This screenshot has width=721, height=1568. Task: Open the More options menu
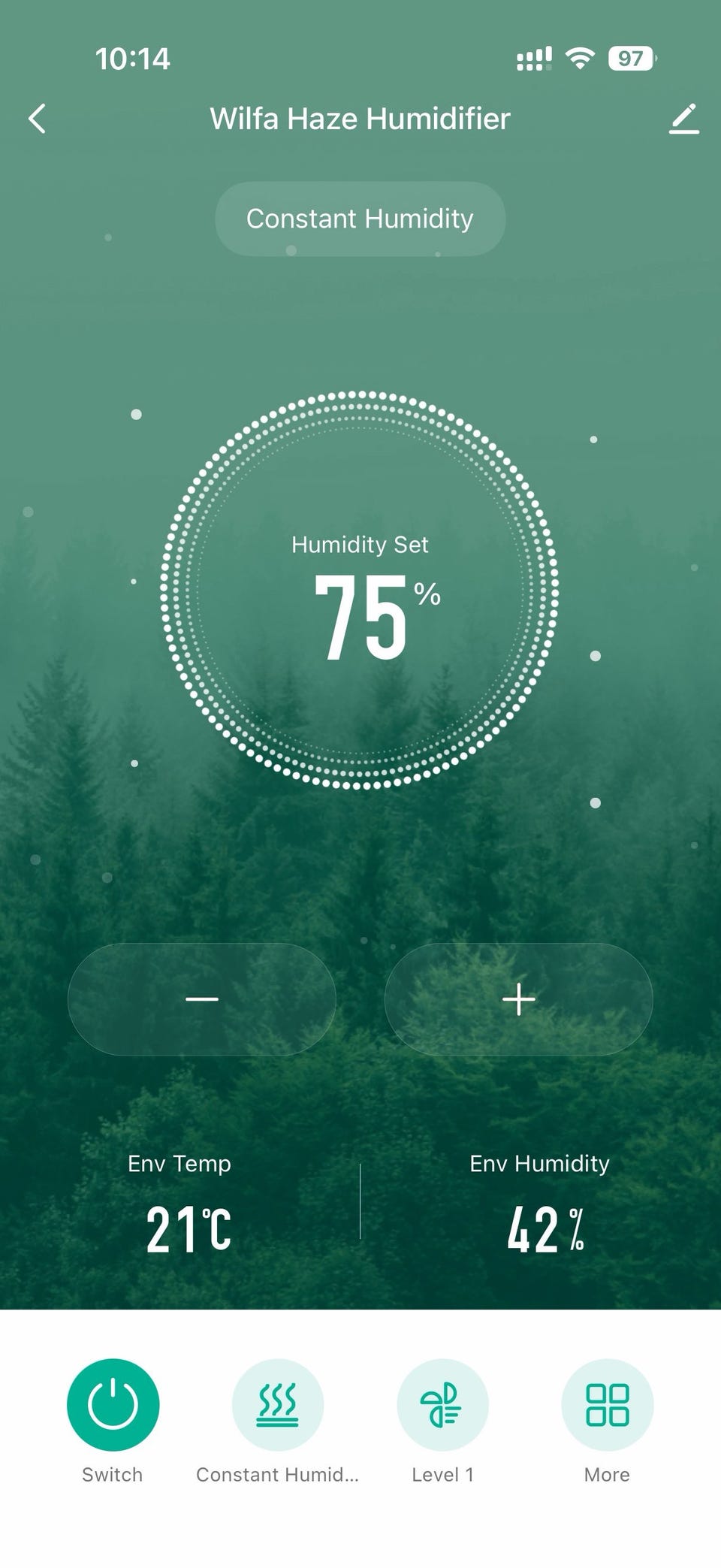pyautogui.click(x=607, y=1404)
